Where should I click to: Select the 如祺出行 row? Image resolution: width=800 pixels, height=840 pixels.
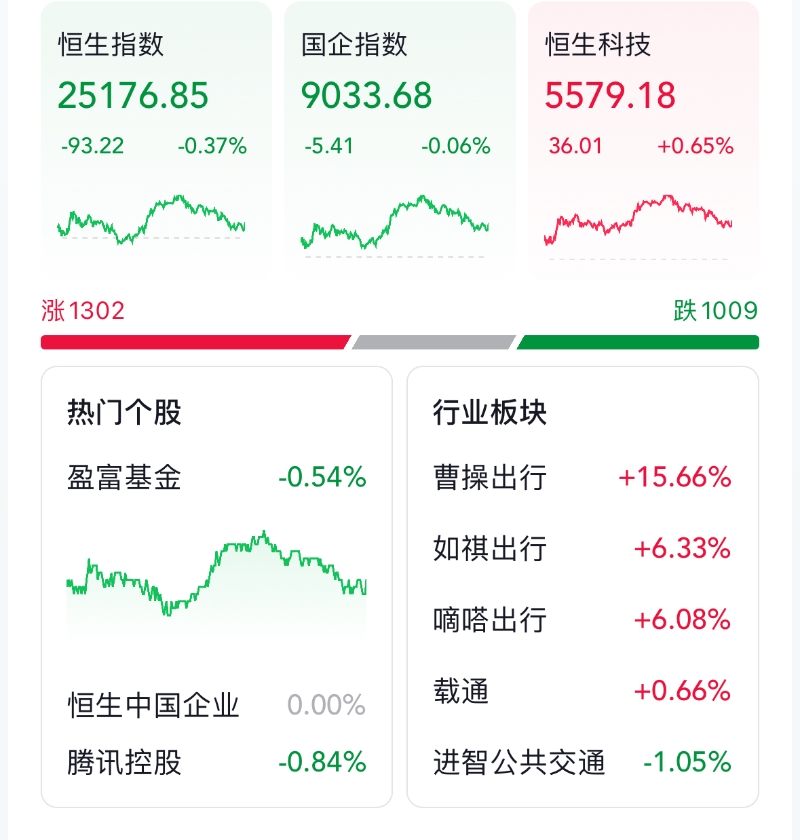point(582,549)
